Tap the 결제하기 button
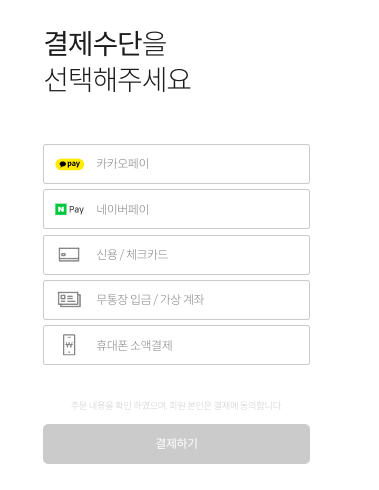 176,444
